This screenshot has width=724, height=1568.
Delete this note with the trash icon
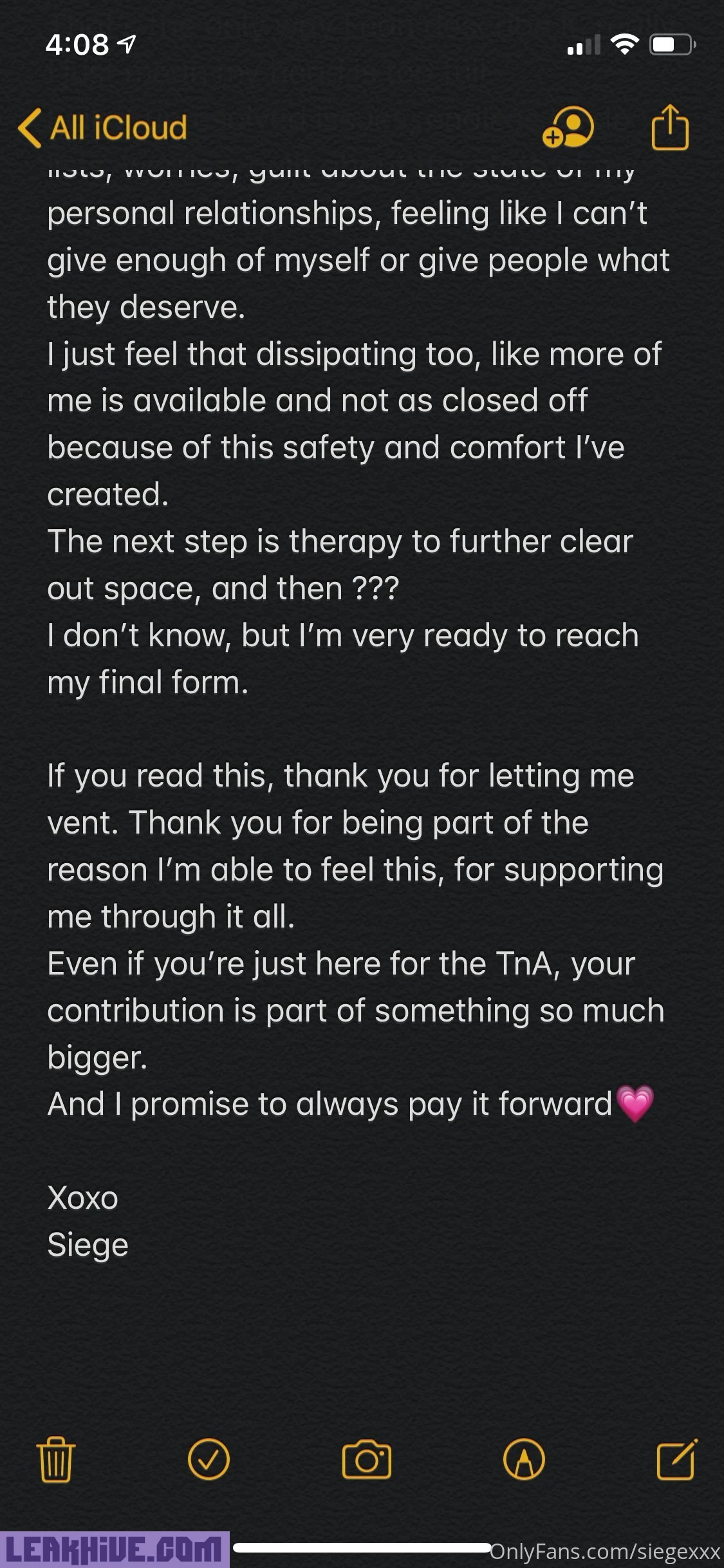pyautogui.click(x=56, y=1459)
